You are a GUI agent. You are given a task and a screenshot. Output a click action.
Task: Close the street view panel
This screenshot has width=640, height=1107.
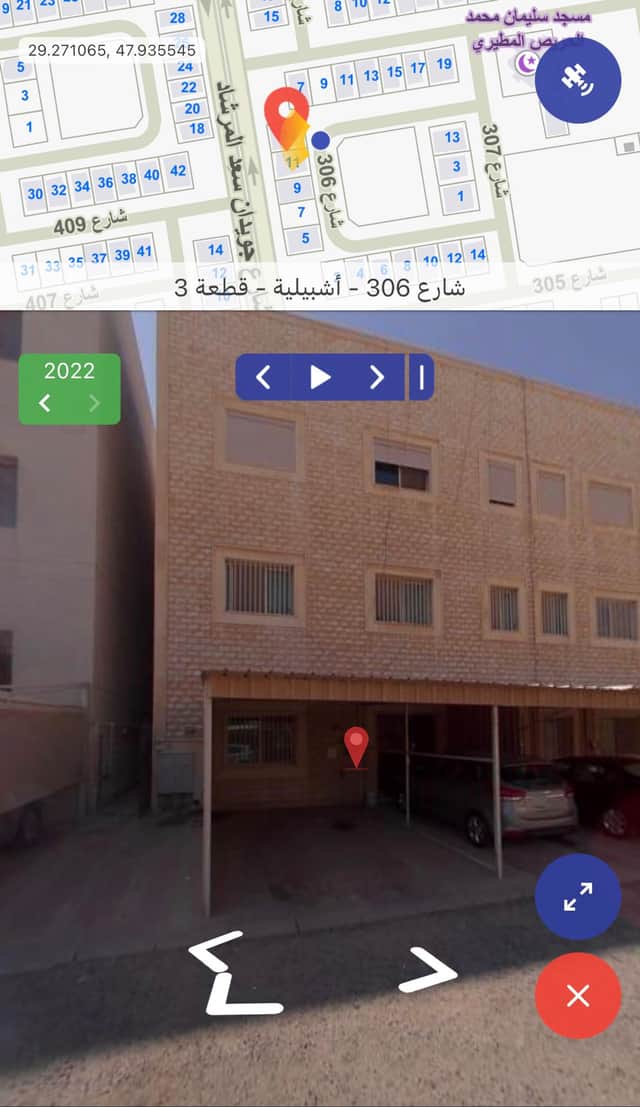578,995
